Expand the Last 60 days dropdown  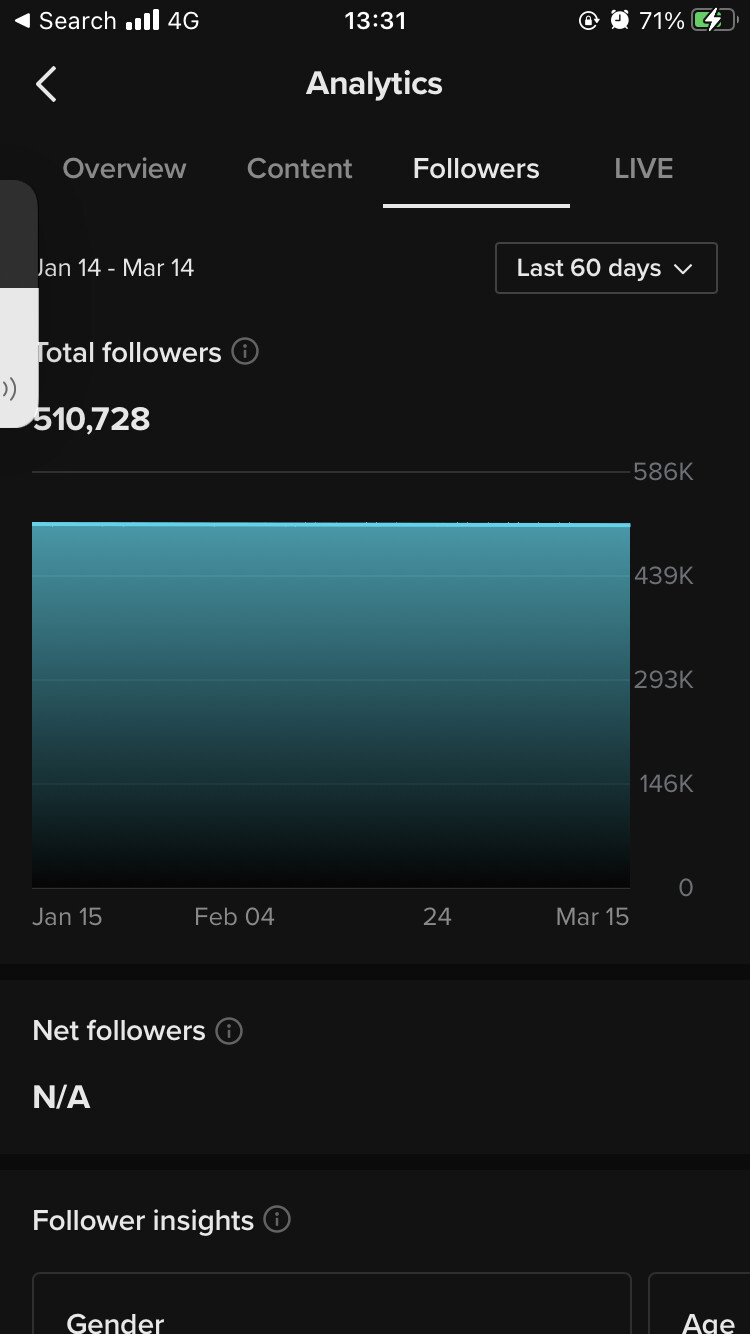click(x=606, y=268)
